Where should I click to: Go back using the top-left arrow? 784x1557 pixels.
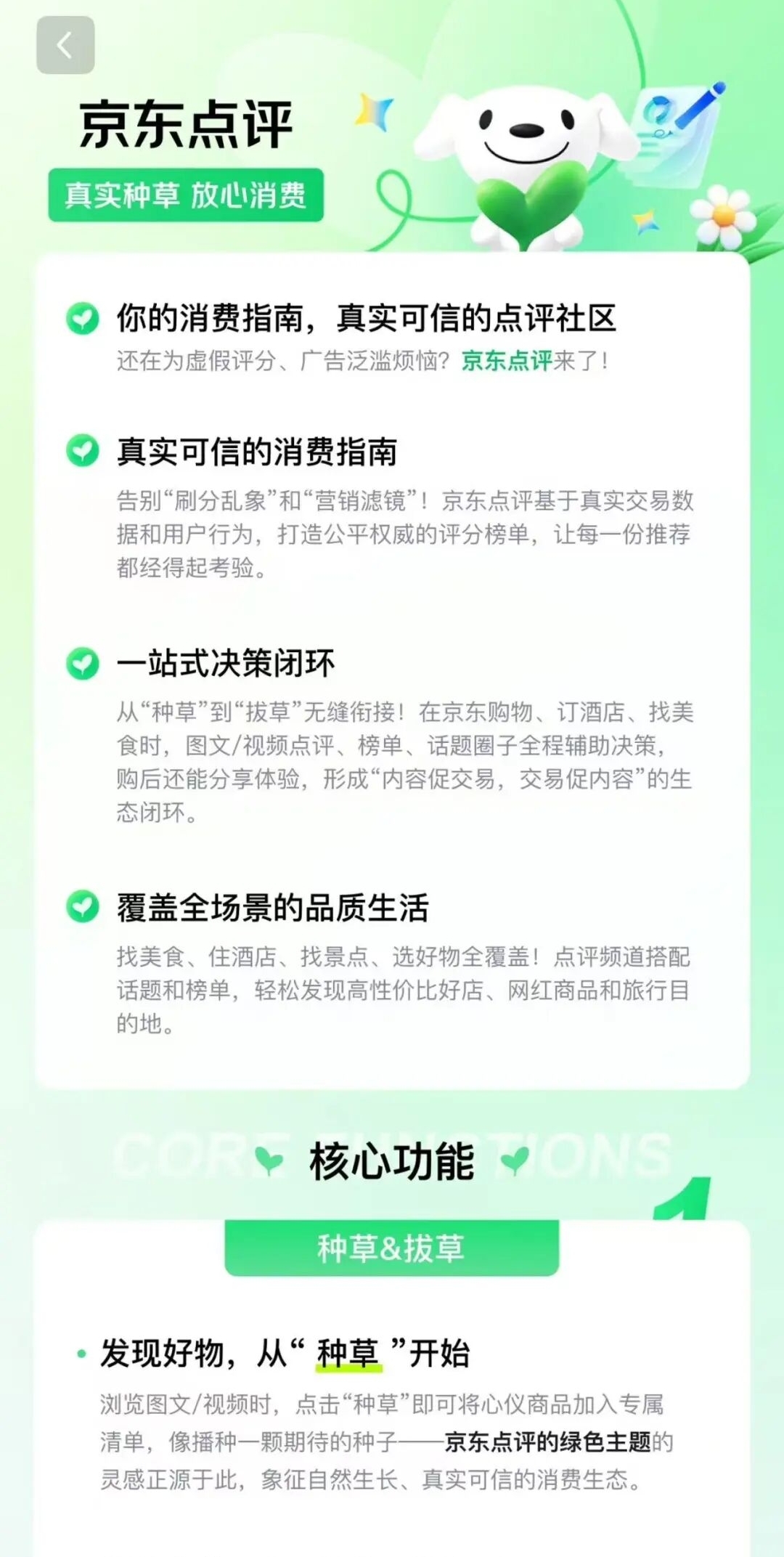pyautogui.click(x=65, y=45)
